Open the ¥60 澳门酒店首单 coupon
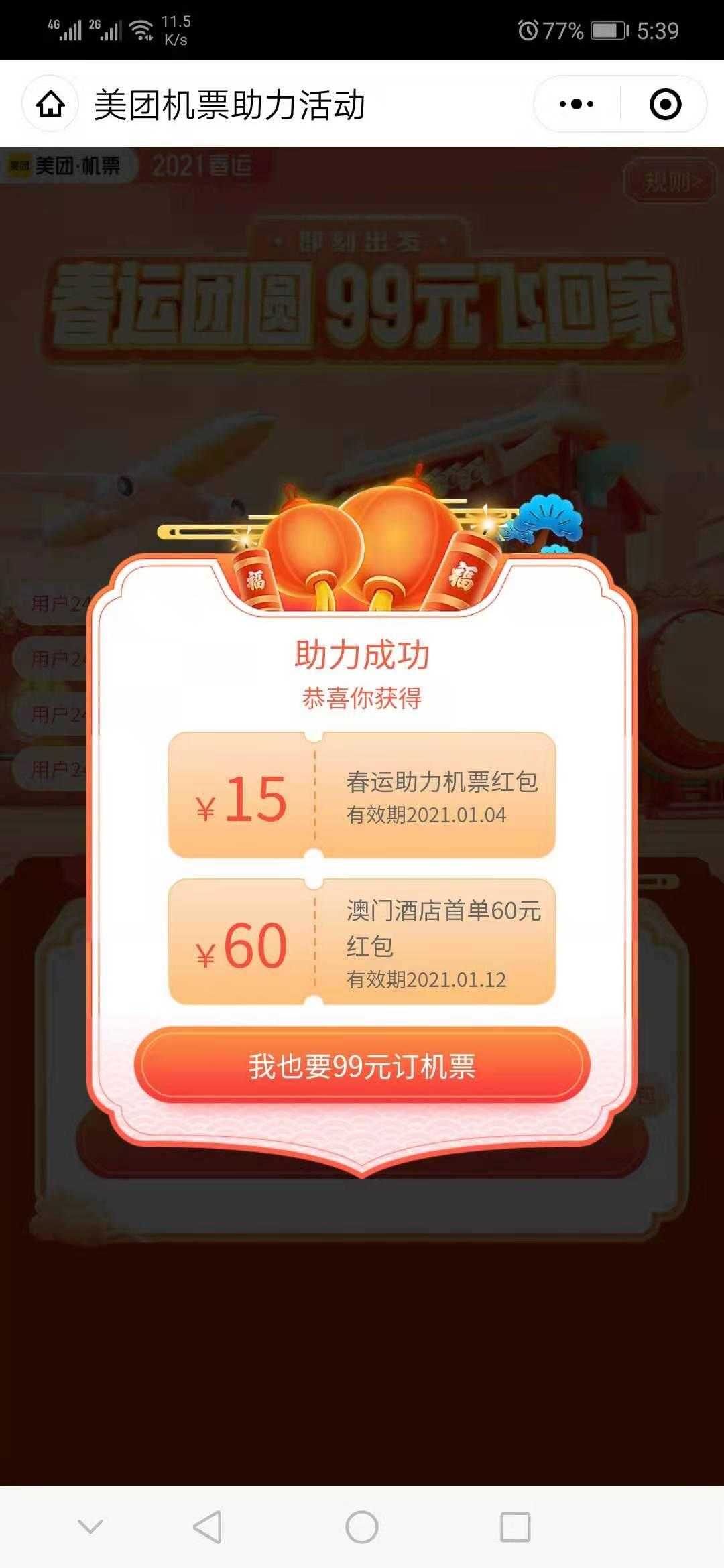 [362, 942]
